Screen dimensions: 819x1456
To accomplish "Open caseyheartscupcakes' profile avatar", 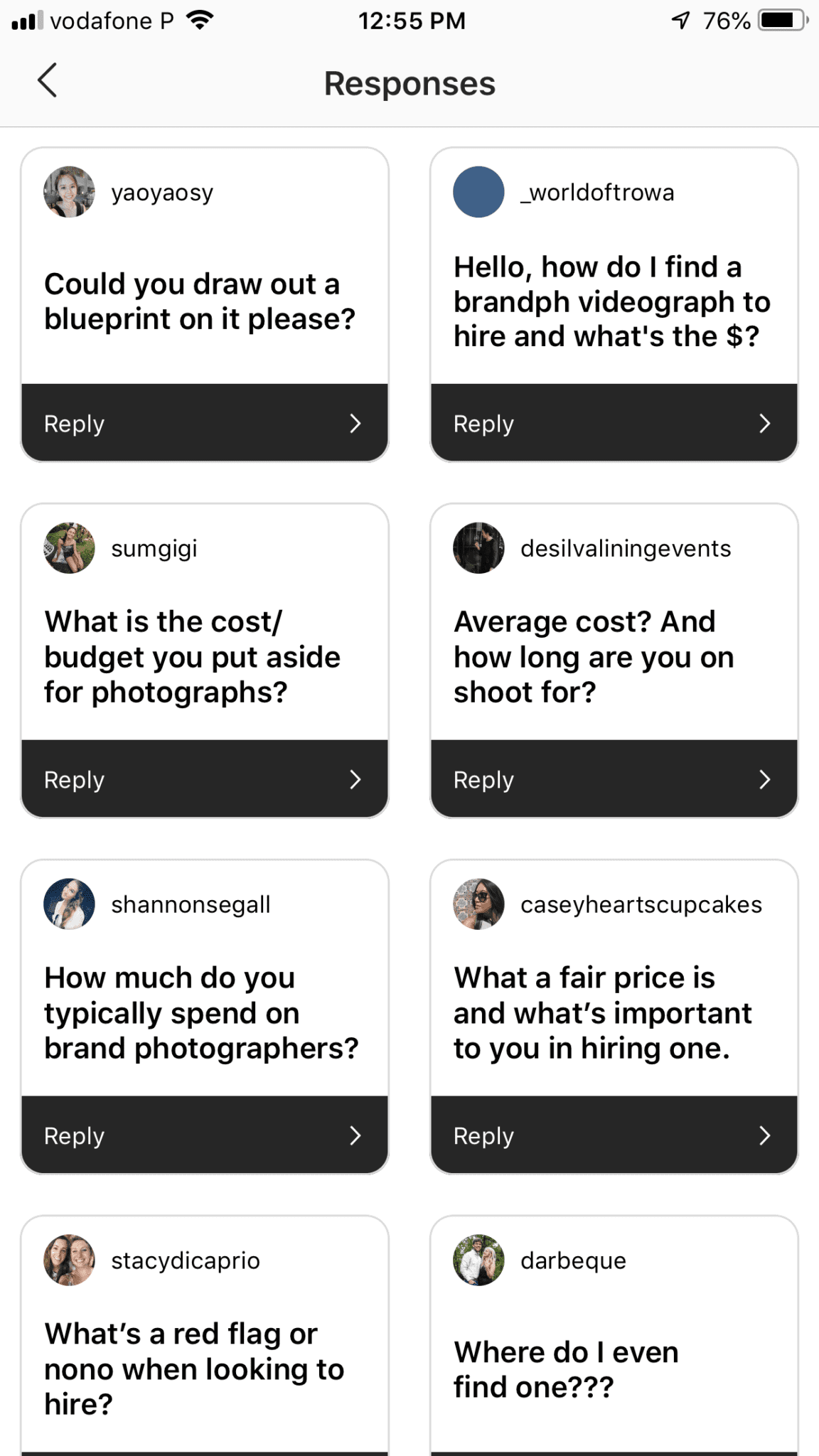I will (478, 904).
